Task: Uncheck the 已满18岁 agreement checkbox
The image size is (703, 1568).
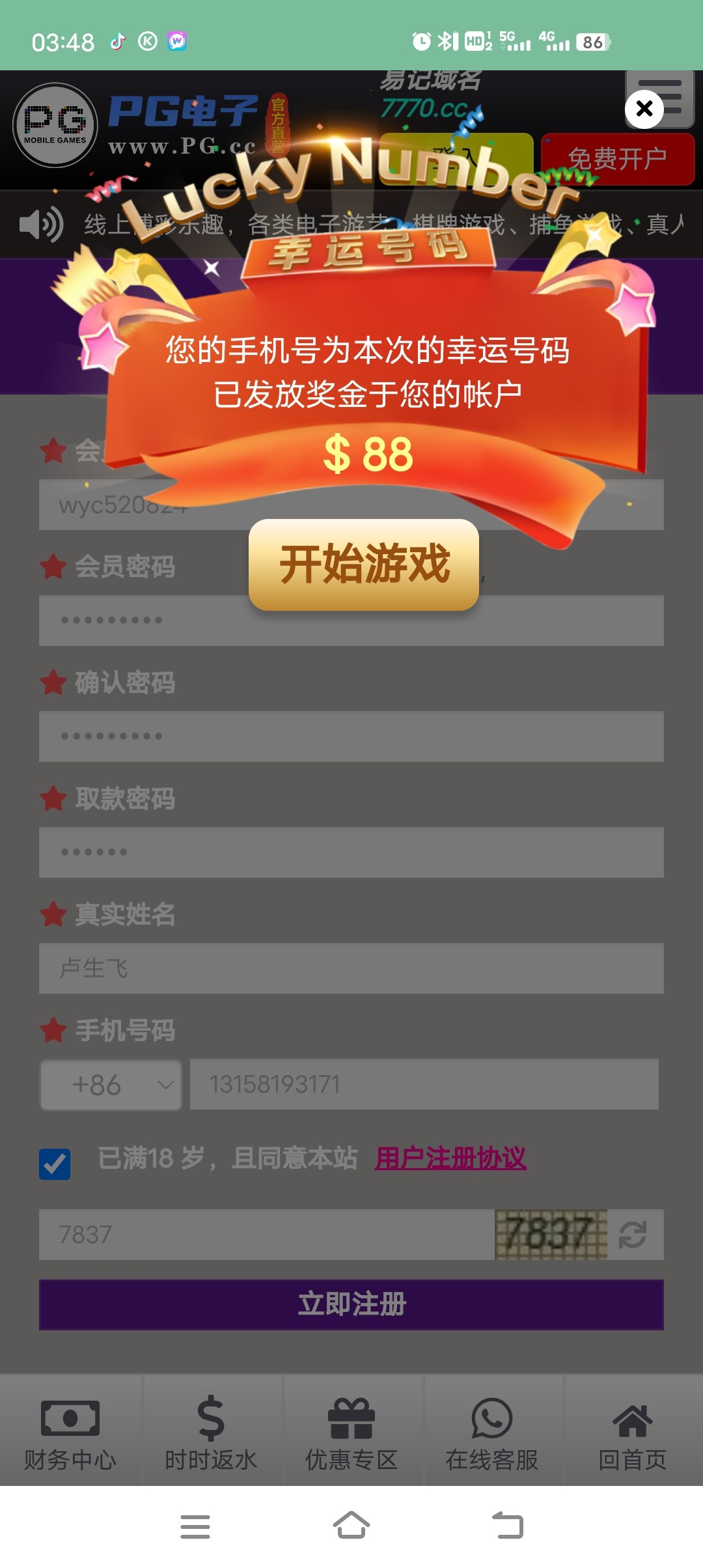Action: coord(55,1164)
